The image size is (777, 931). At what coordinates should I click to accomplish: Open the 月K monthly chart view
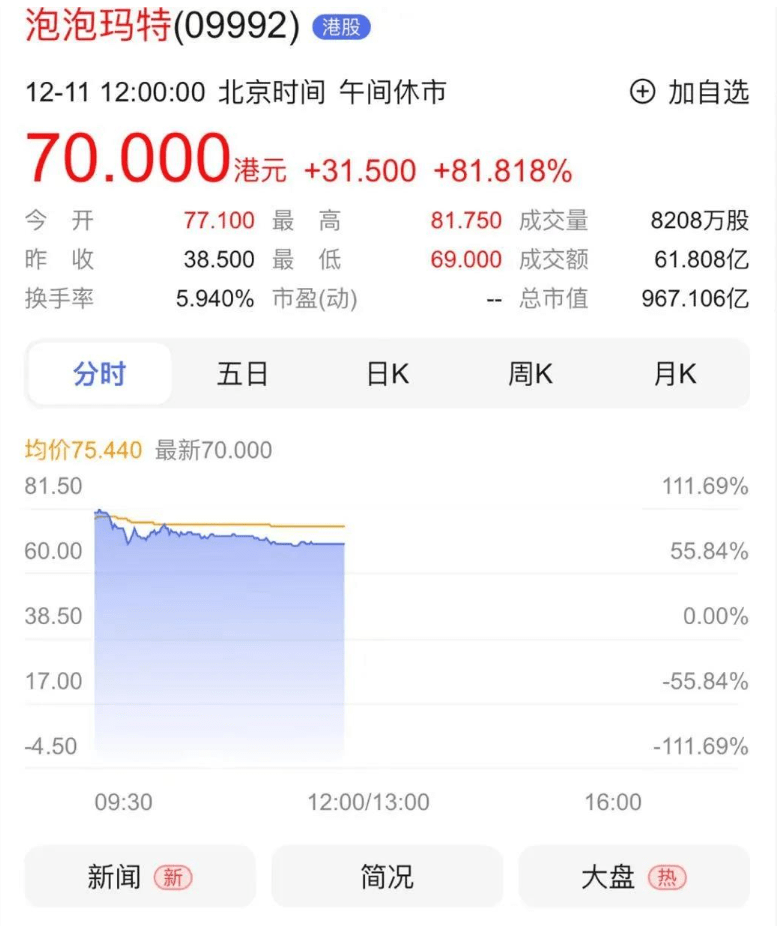pos(674,372)
